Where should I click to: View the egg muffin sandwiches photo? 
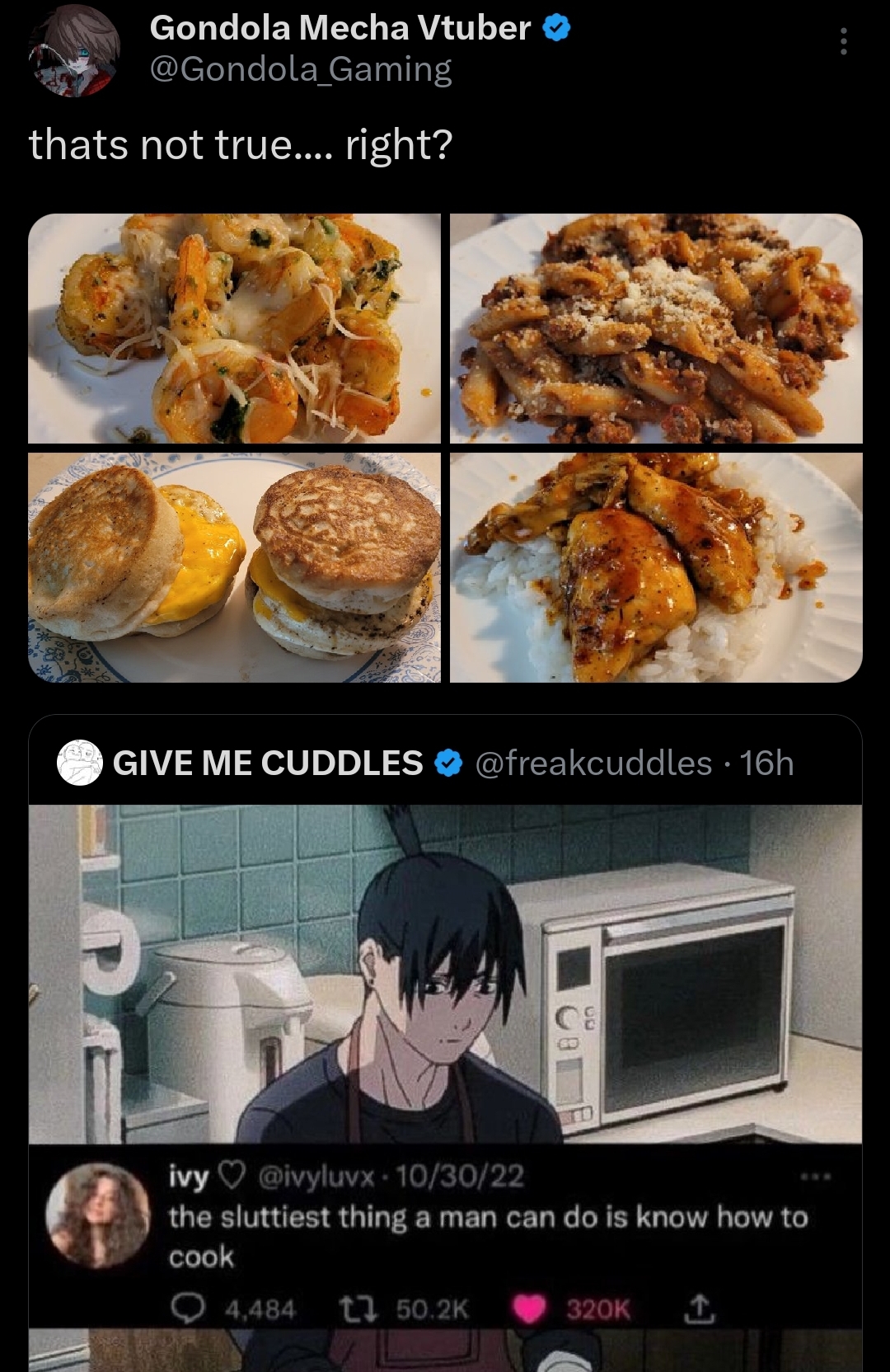[x=234, y=567]
